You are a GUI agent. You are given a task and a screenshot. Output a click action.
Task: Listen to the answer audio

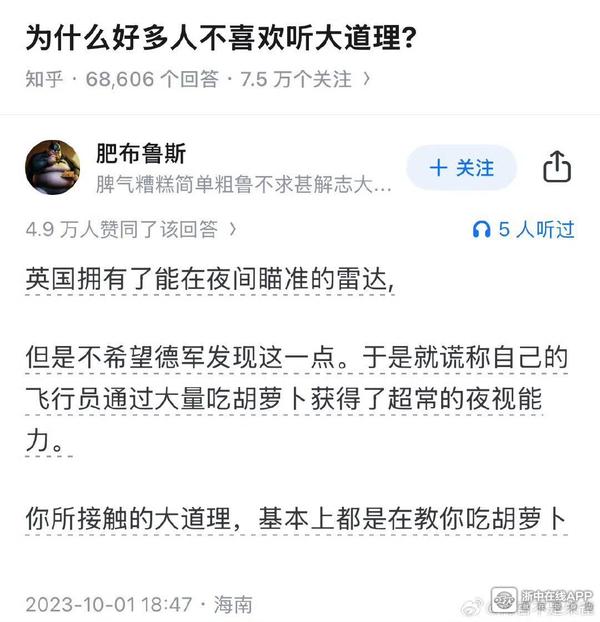click(x=523, y=229)
